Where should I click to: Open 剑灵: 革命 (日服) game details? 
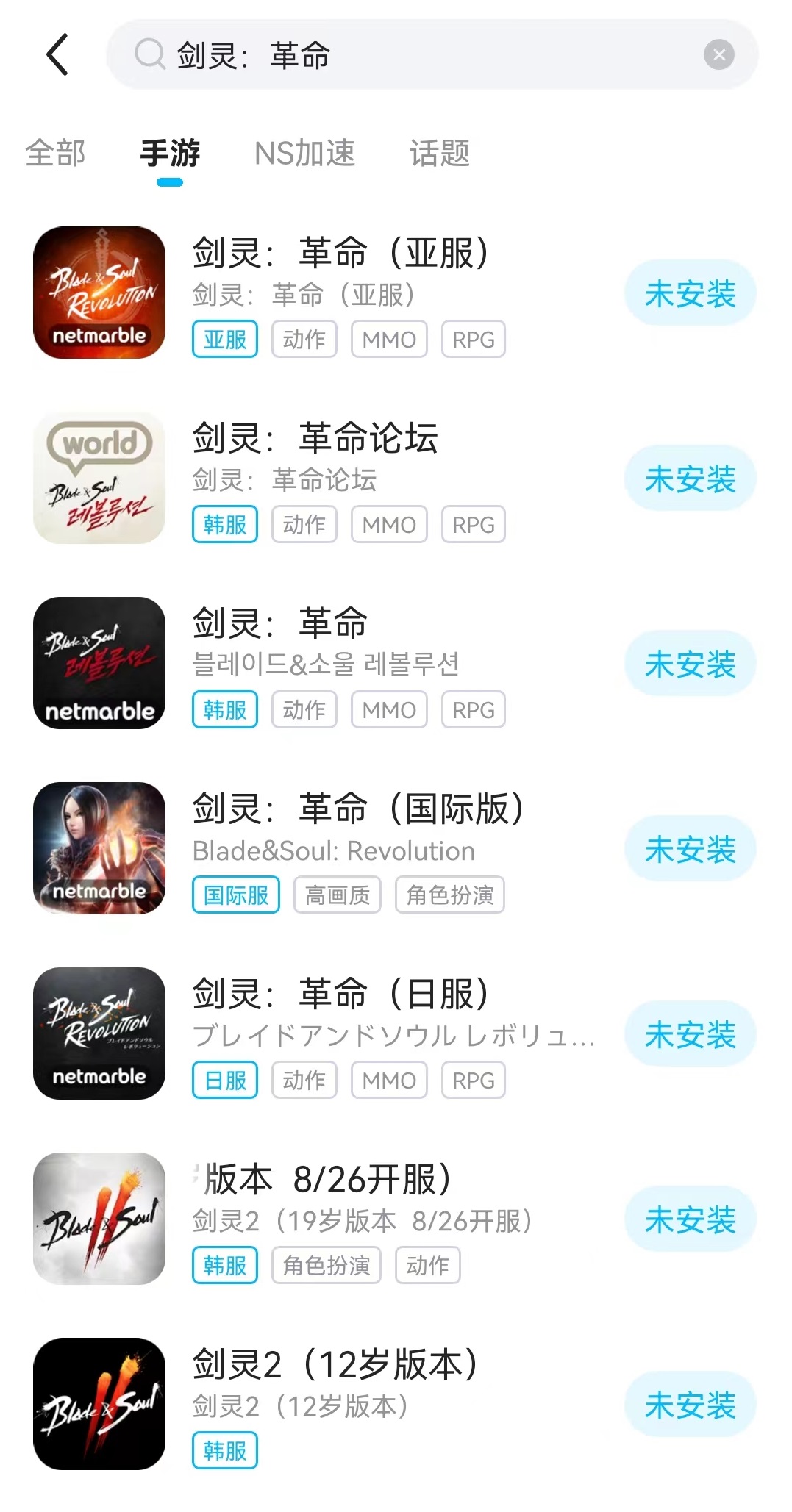click(x=340, y=995)
